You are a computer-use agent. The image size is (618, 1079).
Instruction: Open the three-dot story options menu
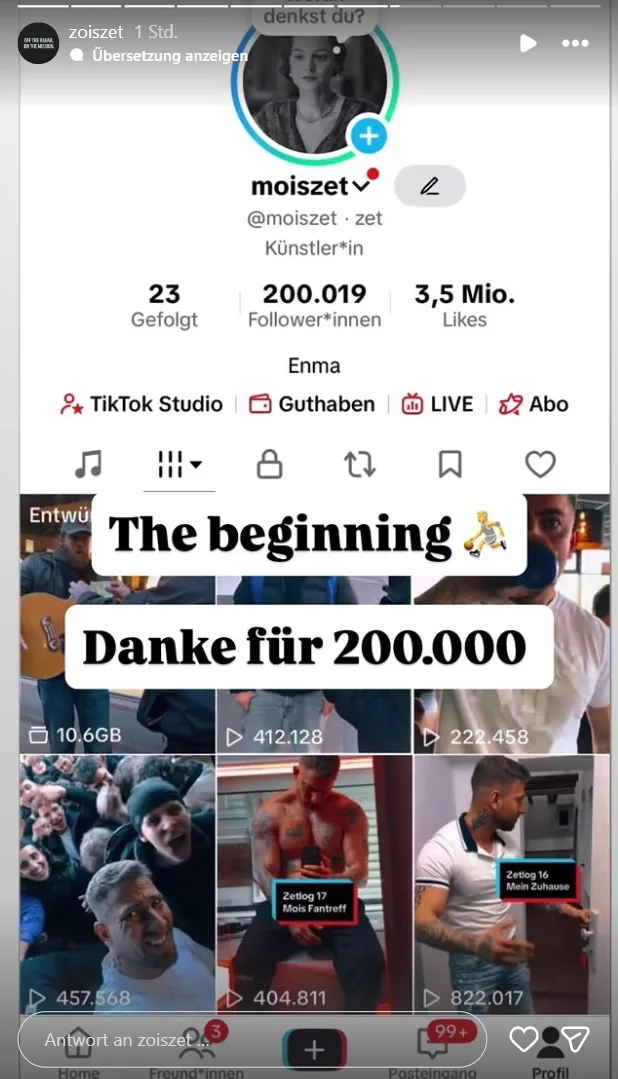tap(575, 43)
